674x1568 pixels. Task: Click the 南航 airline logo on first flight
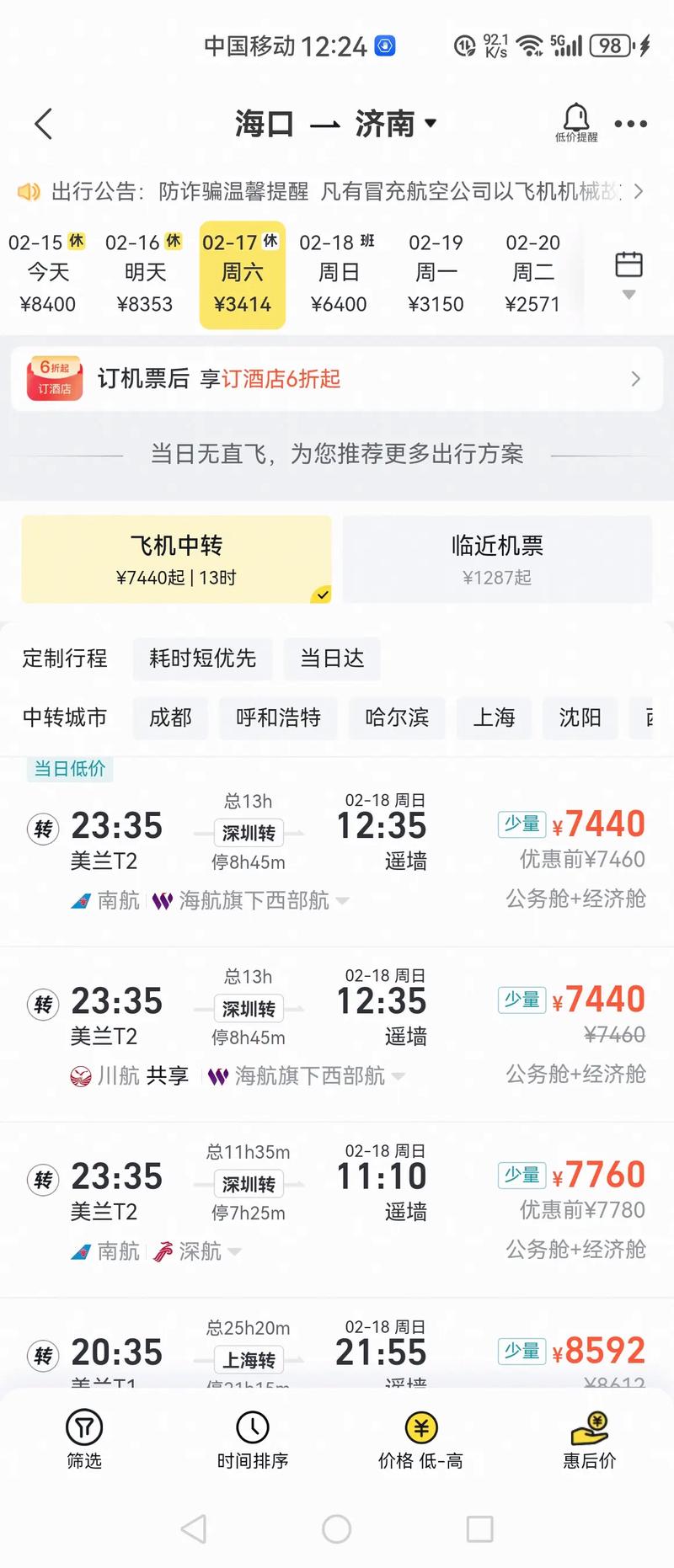[80, 900]
